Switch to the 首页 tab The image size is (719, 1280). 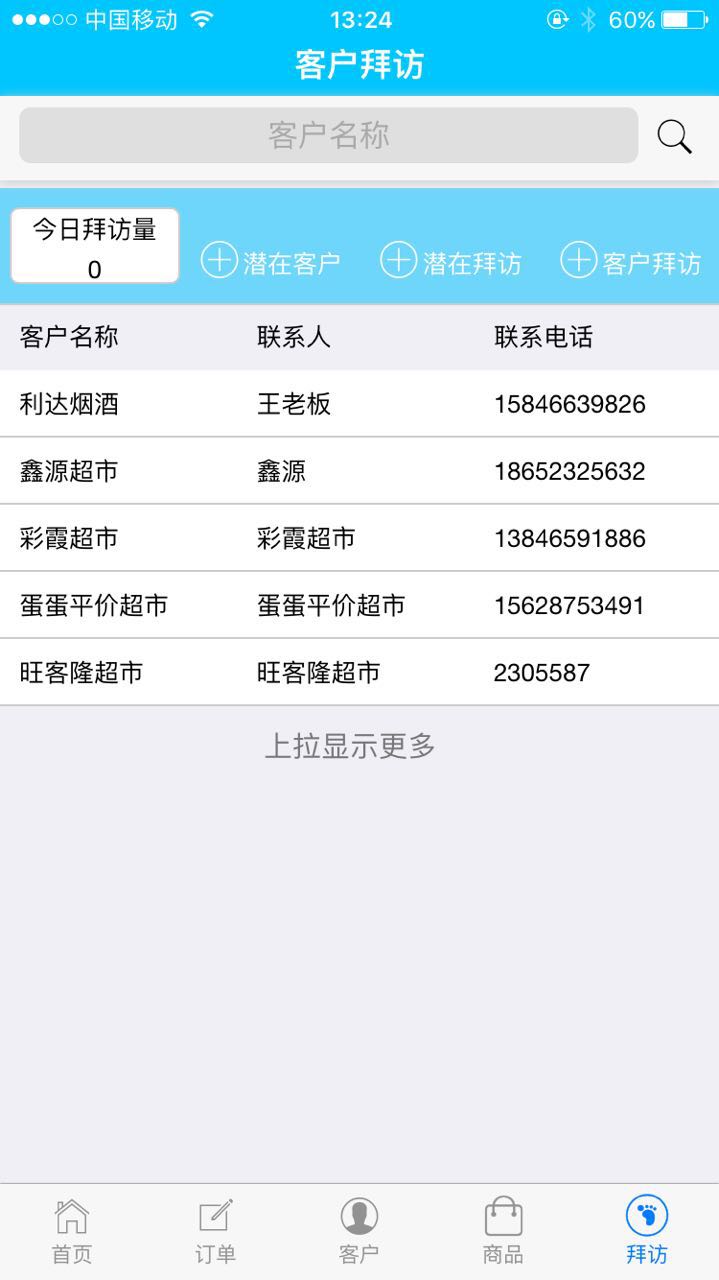click(72, 1232)
